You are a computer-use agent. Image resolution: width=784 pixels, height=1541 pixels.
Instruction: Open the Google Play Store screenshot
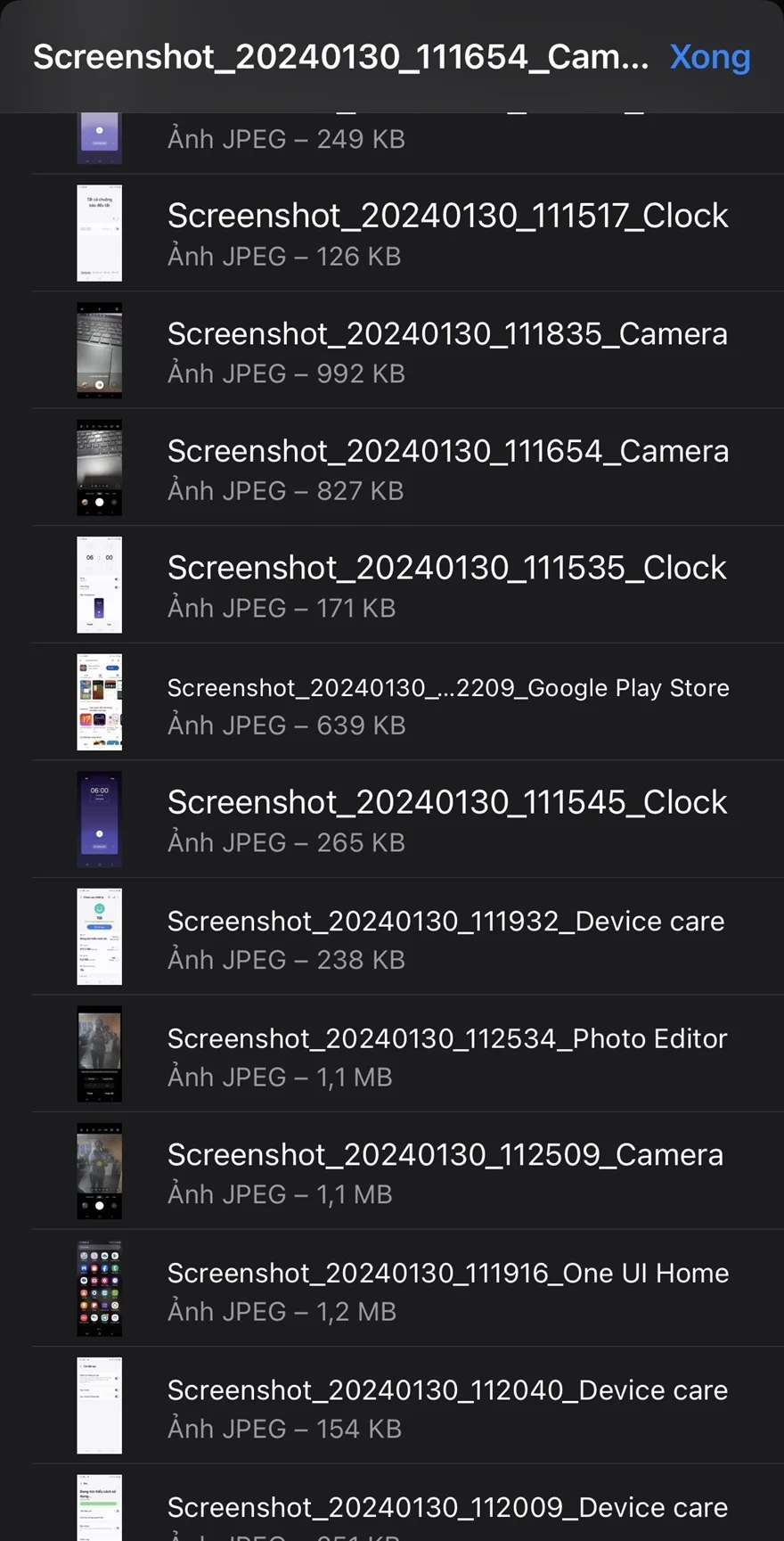(x=447, y=703)
